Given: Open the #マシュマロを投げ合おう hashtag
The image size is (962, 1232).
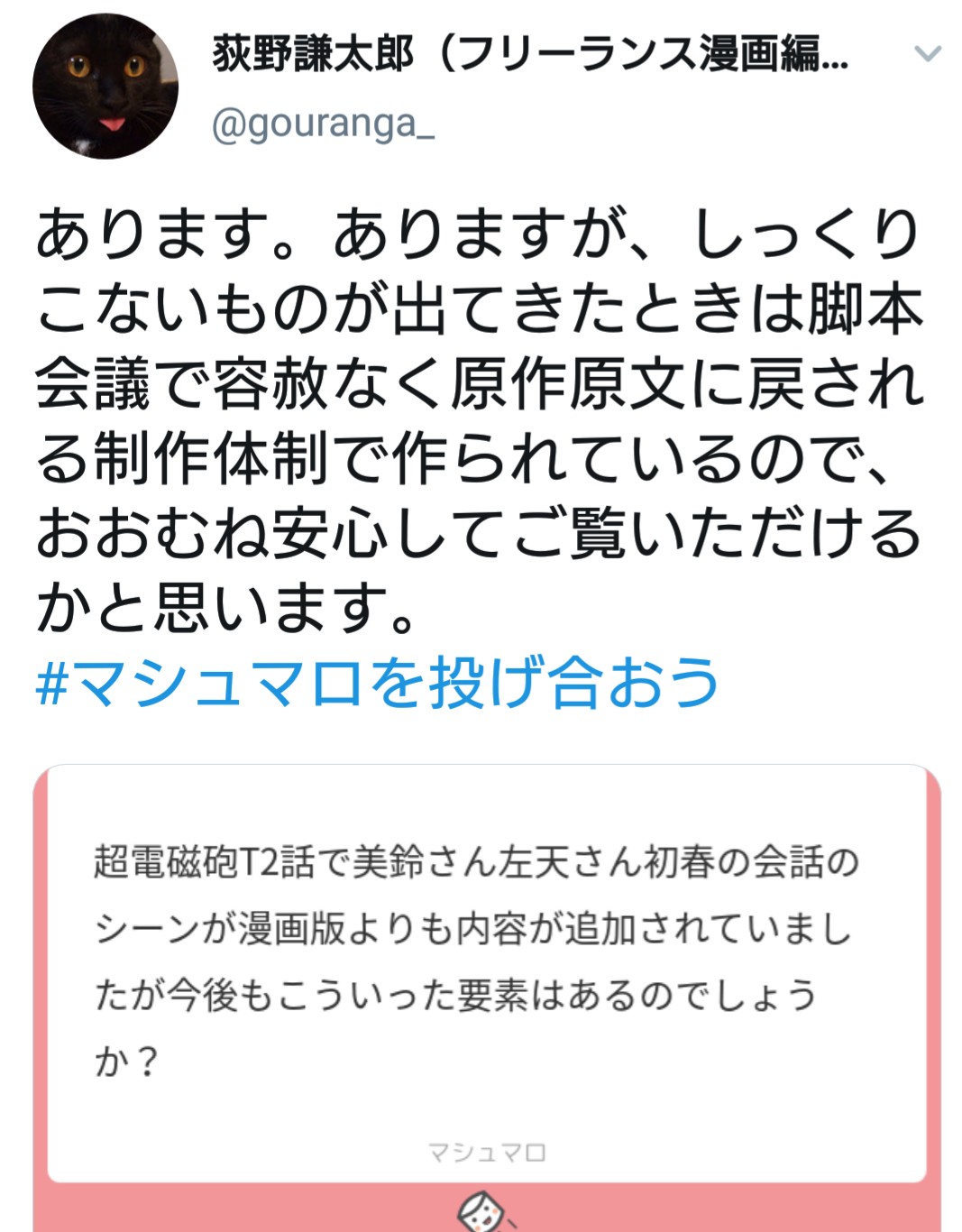Looking at the screenshot, I should (377, 683).
